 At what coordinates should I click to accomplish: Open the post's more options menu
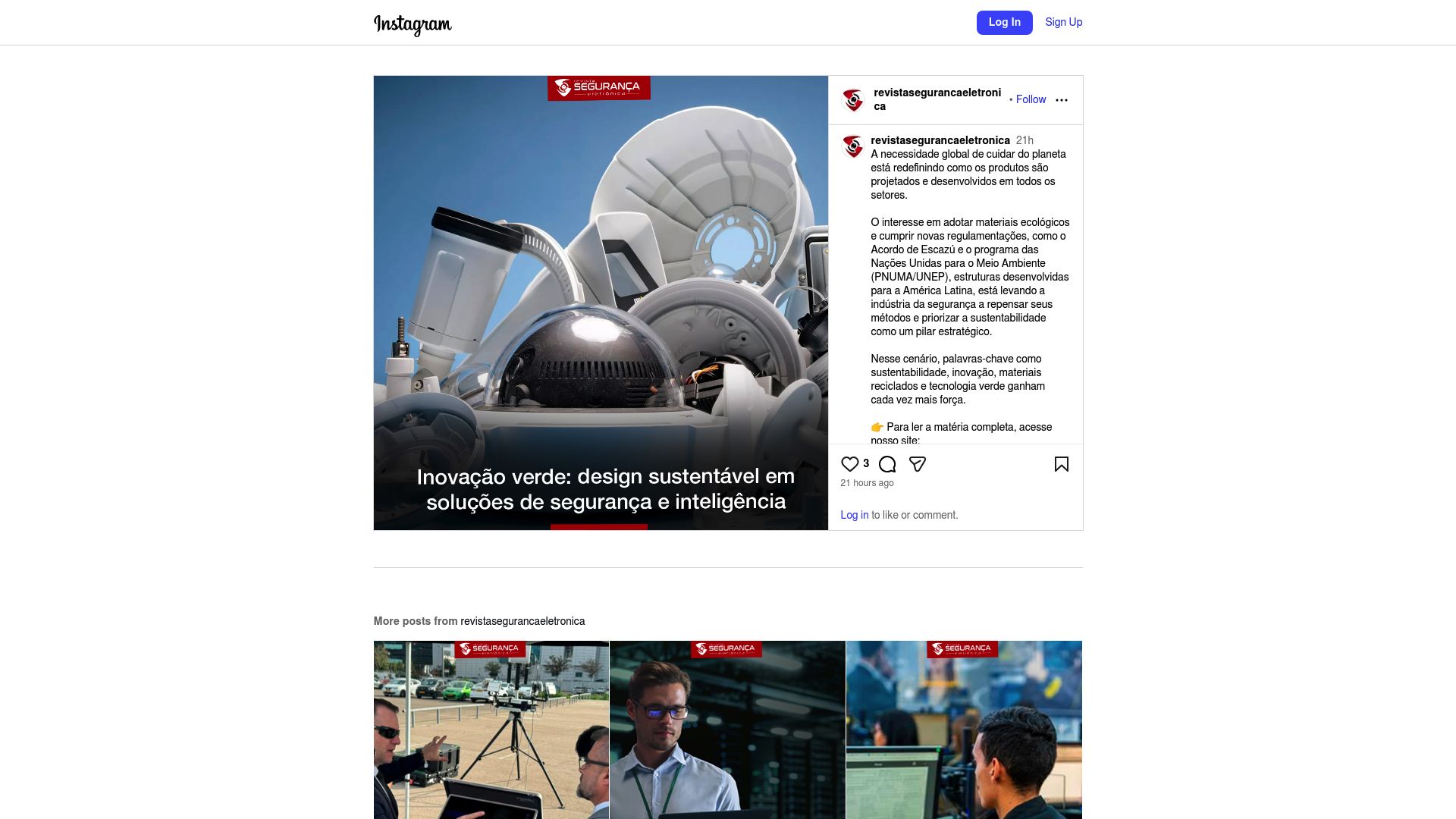tap(1062, 100)
